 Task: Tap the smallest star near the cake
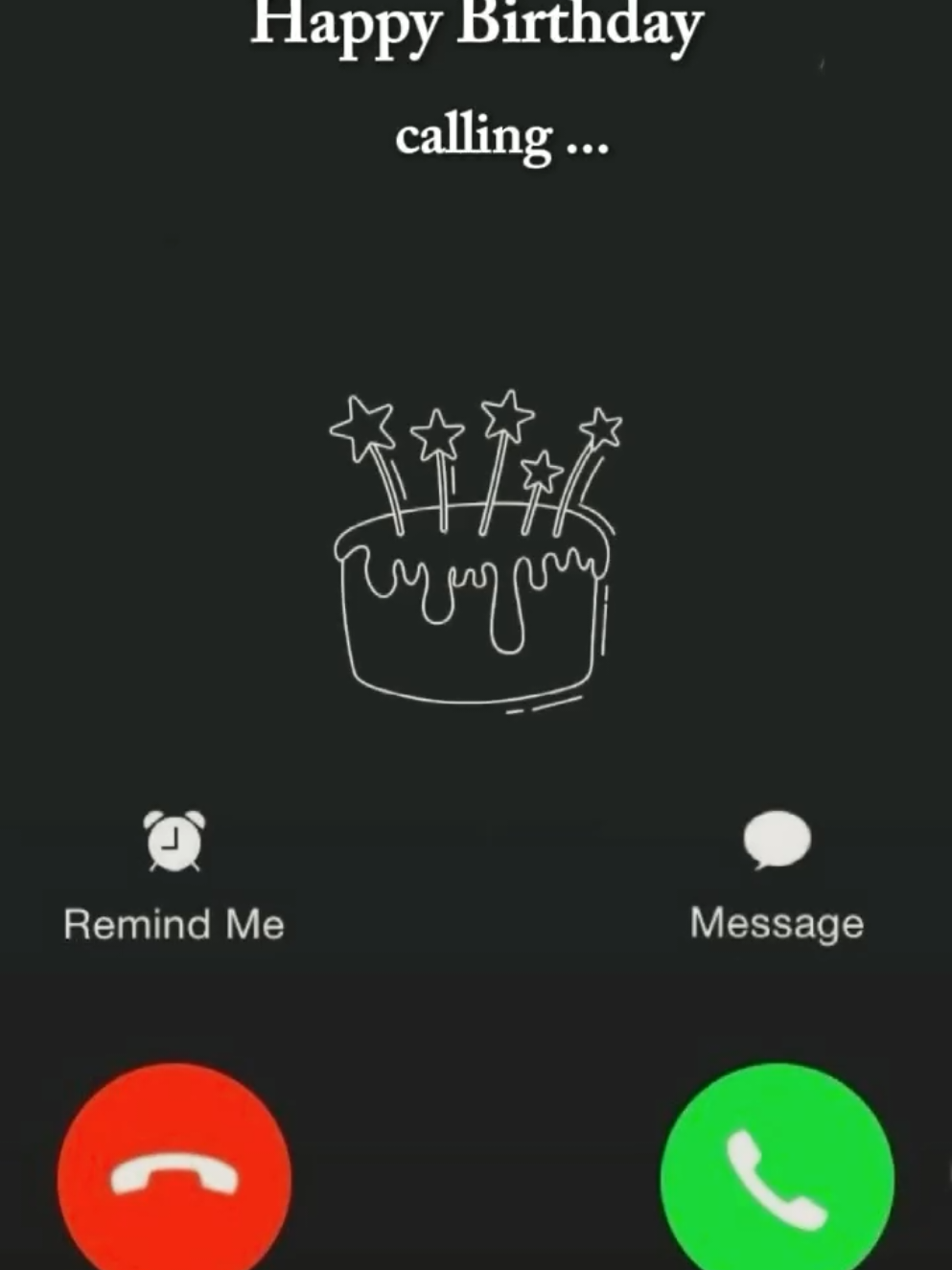click(544, 472)
